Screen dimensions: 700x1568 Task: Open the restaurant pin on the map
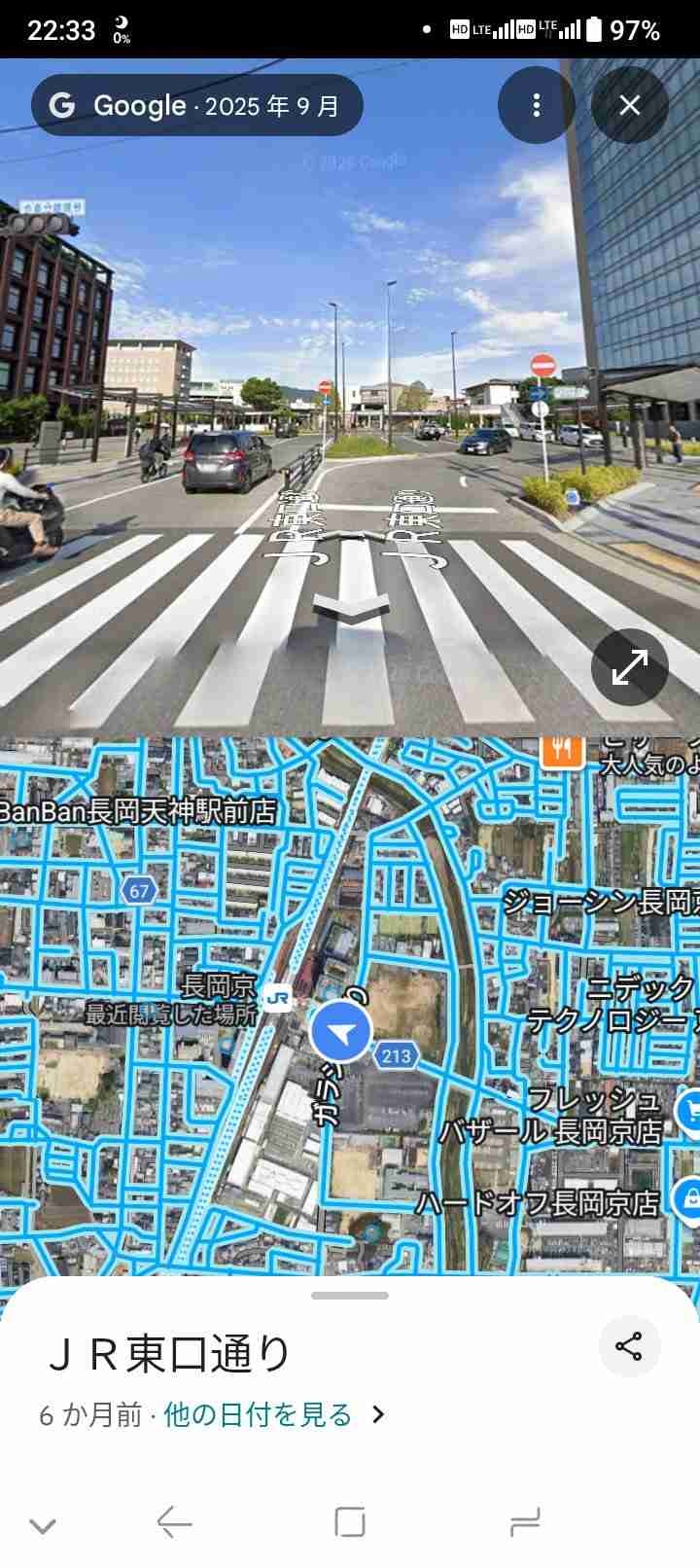[561, 749]
